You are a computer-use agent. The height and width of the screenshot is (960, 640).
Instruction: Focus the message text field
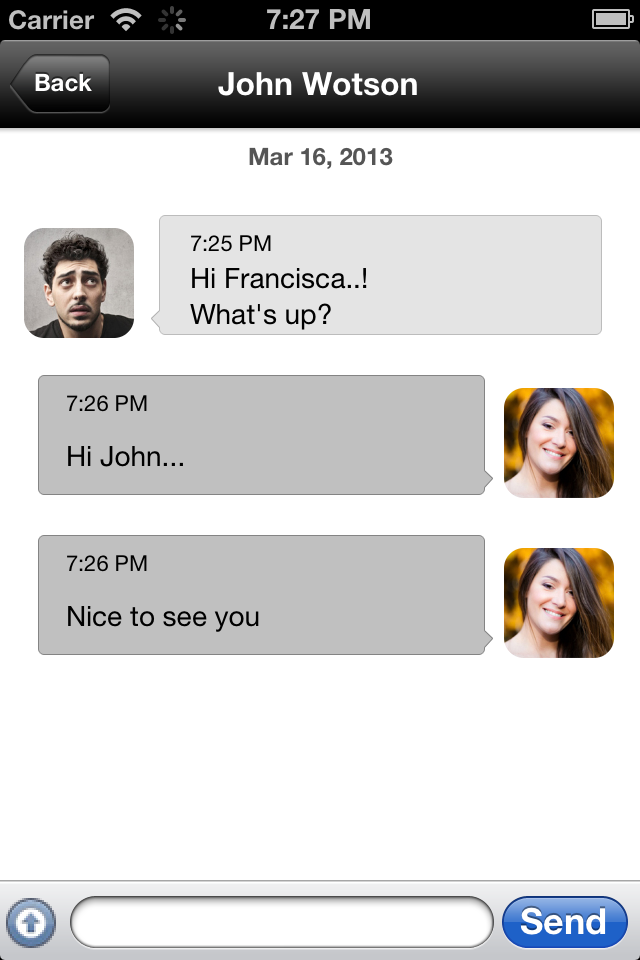pyautogui.click(x=281, y=921)
